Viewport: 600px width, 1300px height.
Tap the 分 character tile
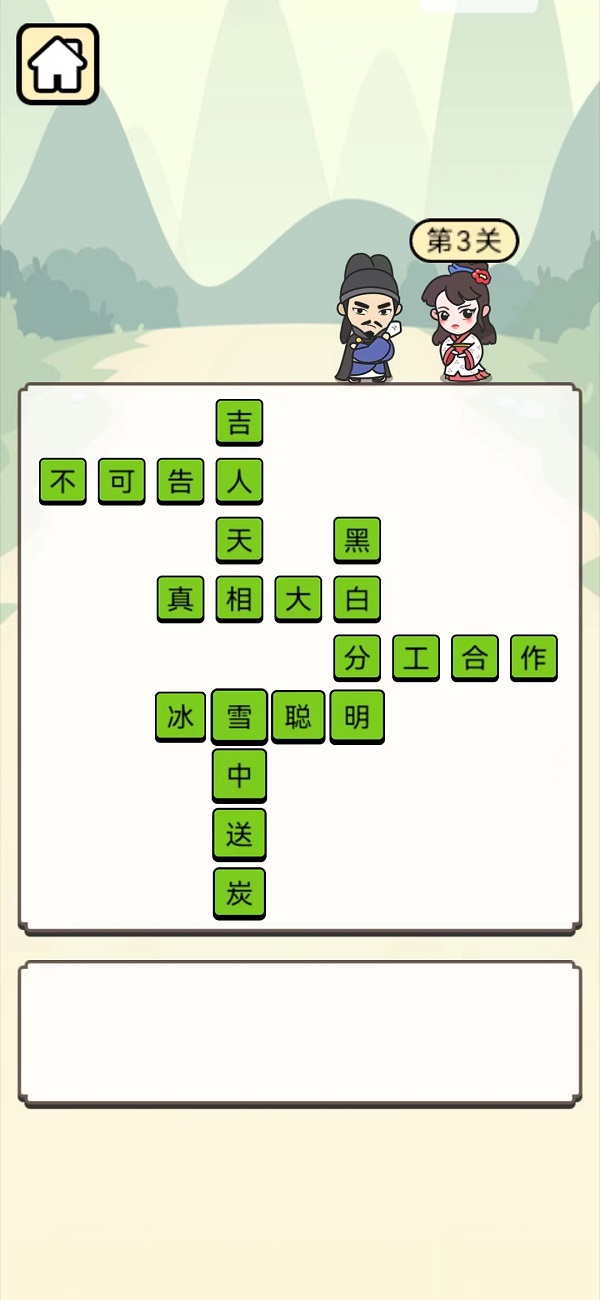[x=357, y=658]
